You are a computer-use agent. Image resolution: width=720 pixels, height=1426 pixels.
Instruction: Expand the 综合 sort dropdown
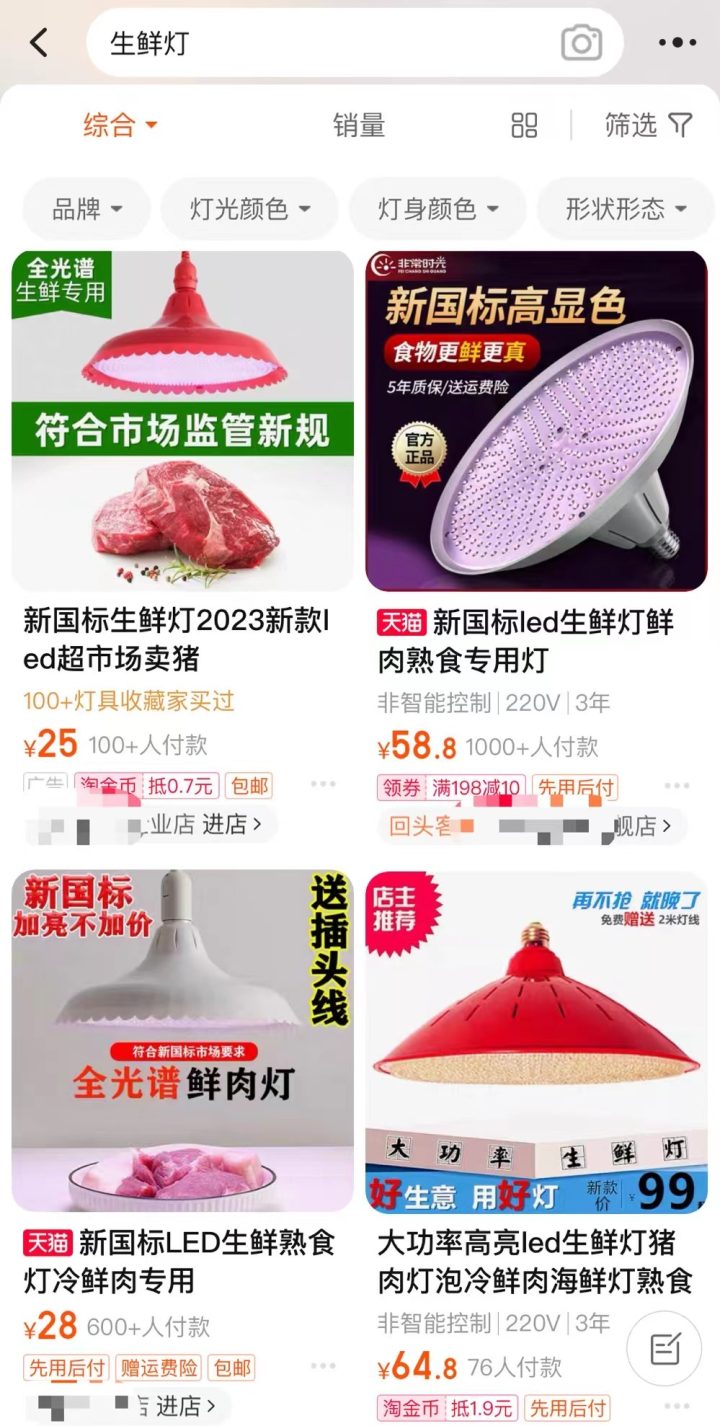(120, 125)
